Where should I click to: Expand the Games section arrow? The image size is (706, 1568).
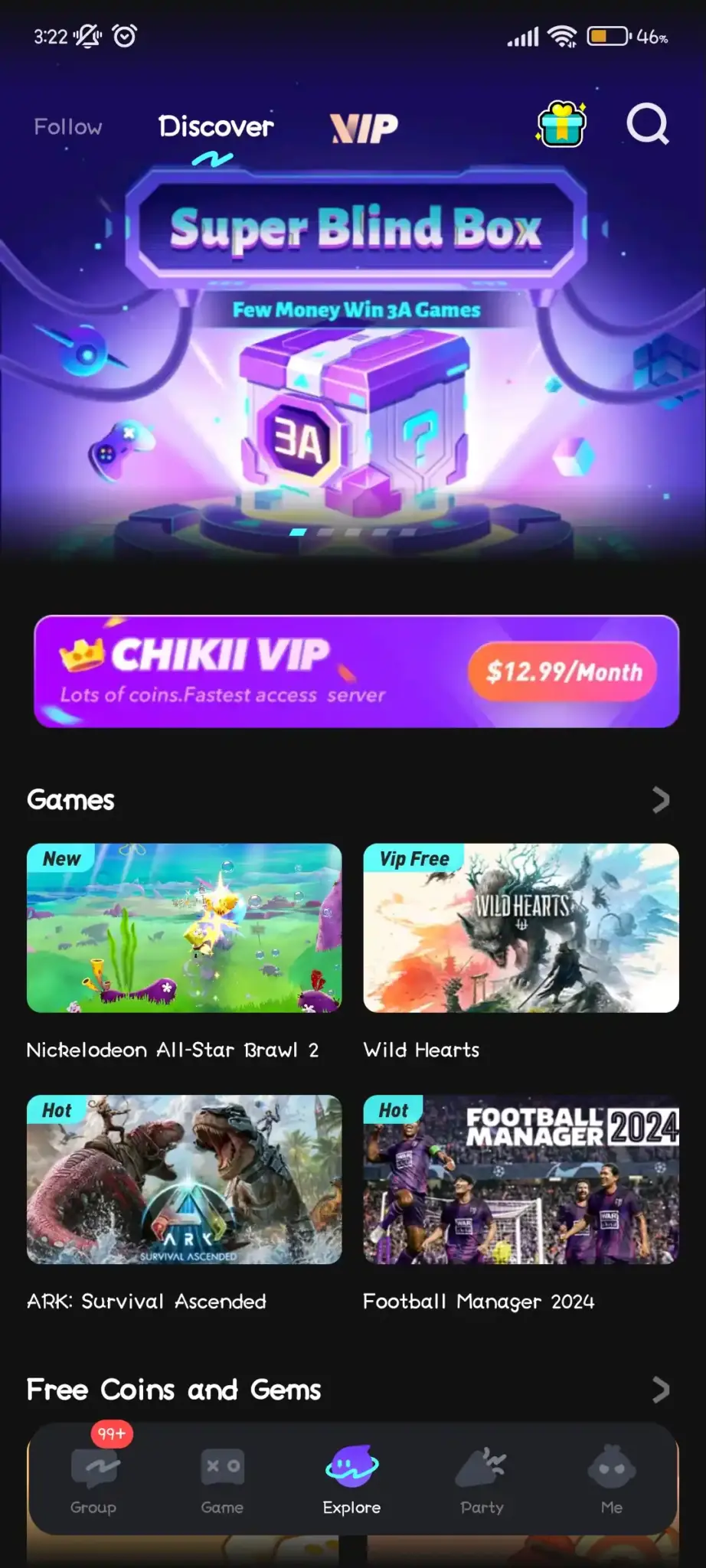(x=661, y=800)
